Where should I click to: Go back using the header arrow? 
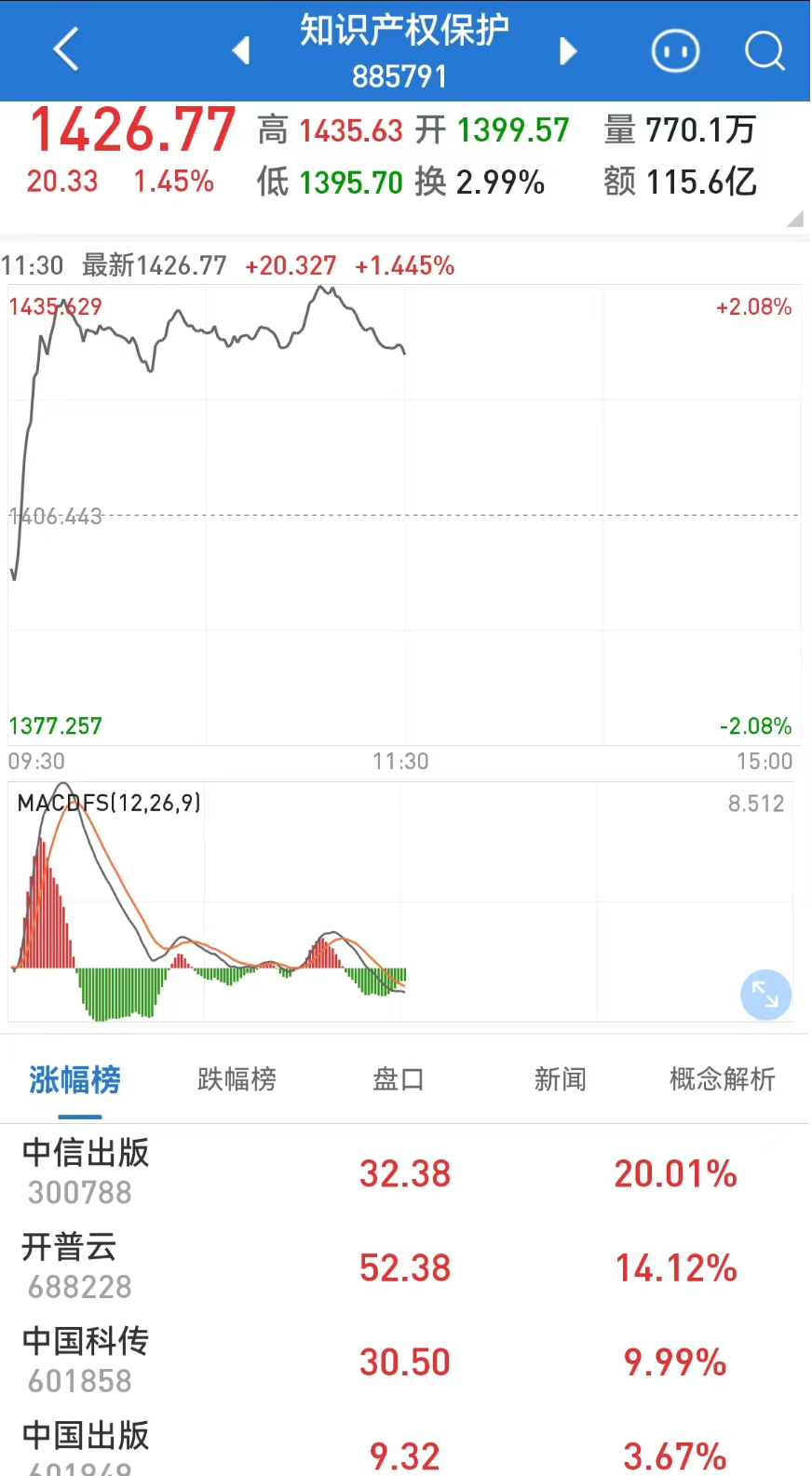[x=66, y=49]
